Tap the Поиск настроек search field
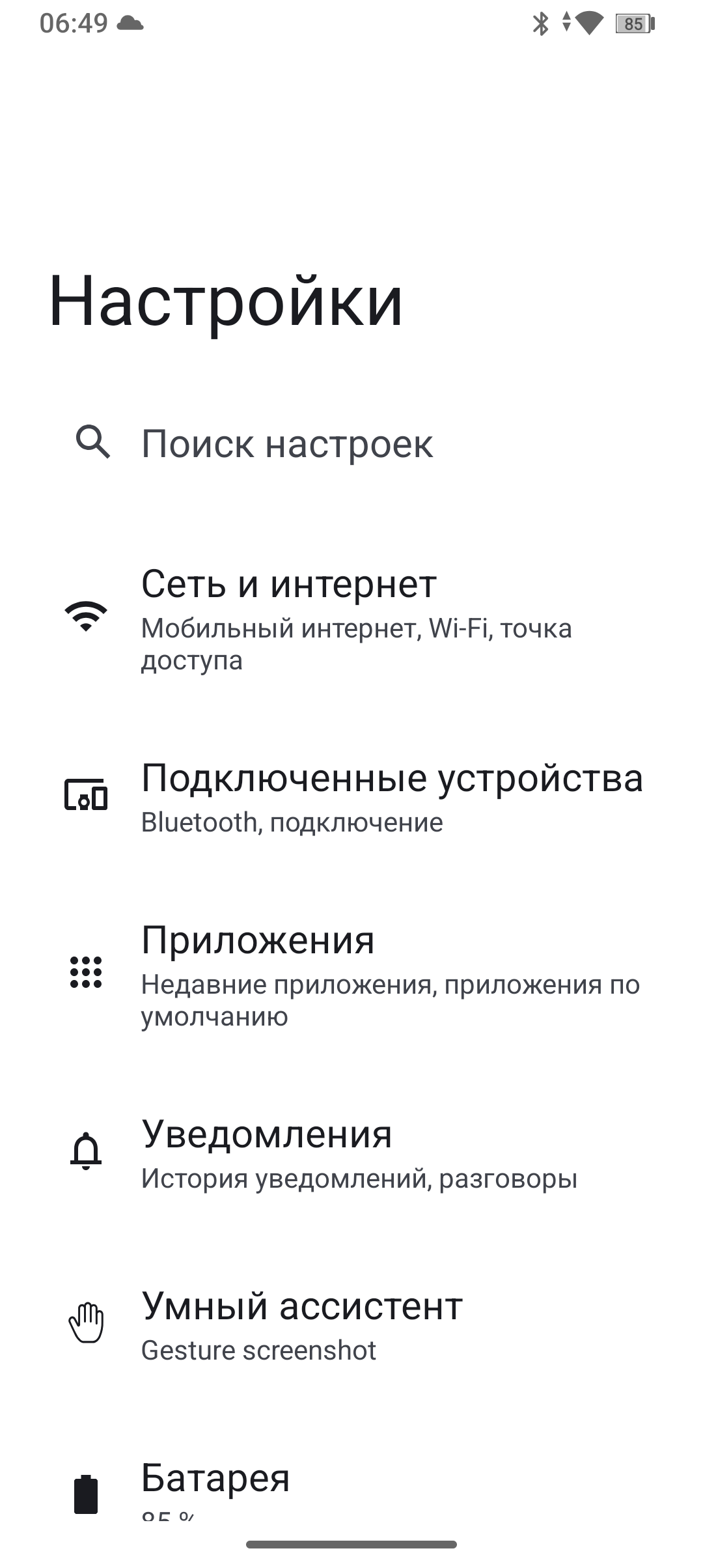This screenshot has width=703, height=1568. click(x=286, y=444)
